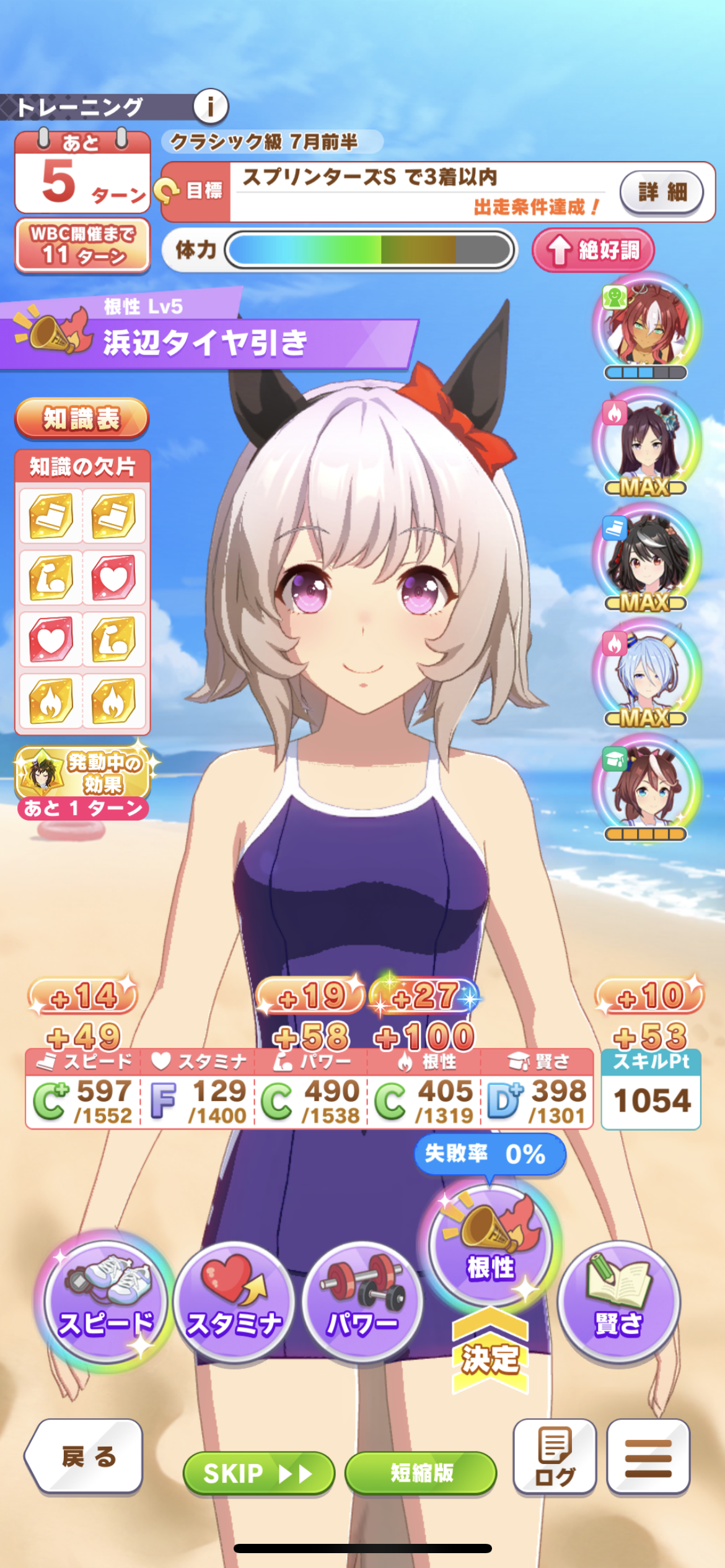
Task: Go back with 戻る button
Action: coord(85,1457)
